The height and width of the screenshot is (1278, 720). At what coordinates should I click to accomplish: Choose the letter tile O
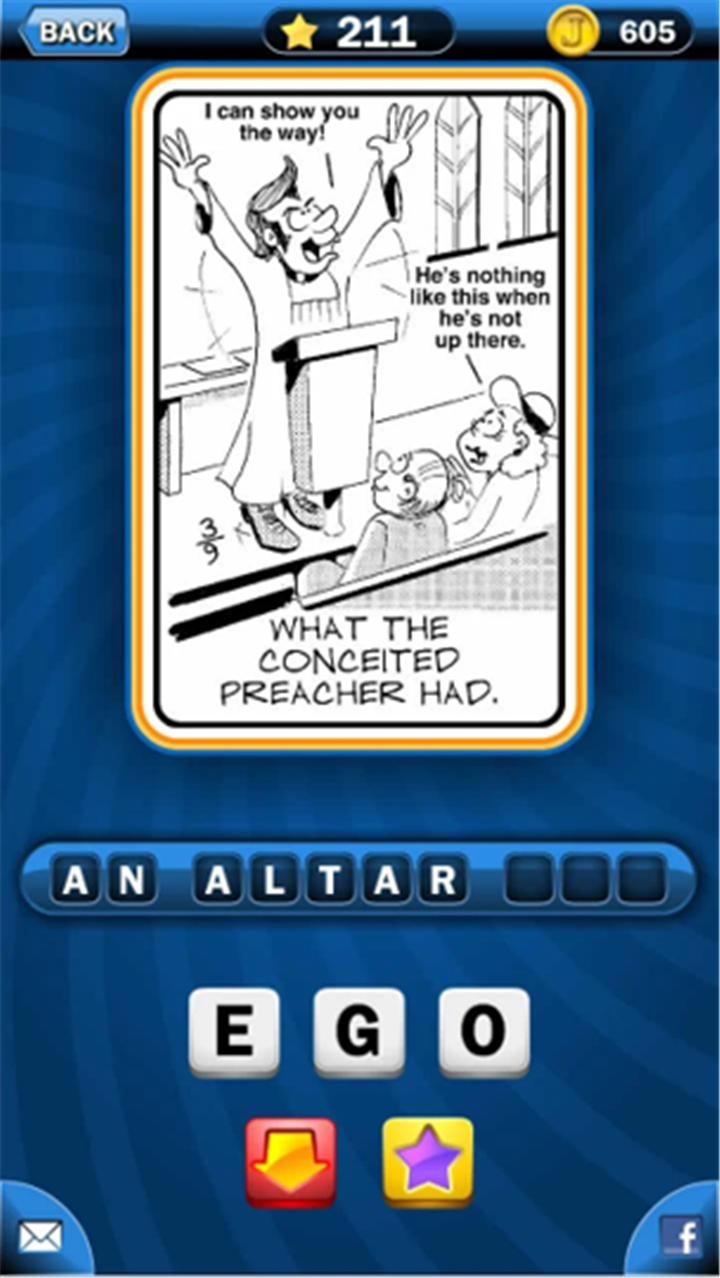484,1032
